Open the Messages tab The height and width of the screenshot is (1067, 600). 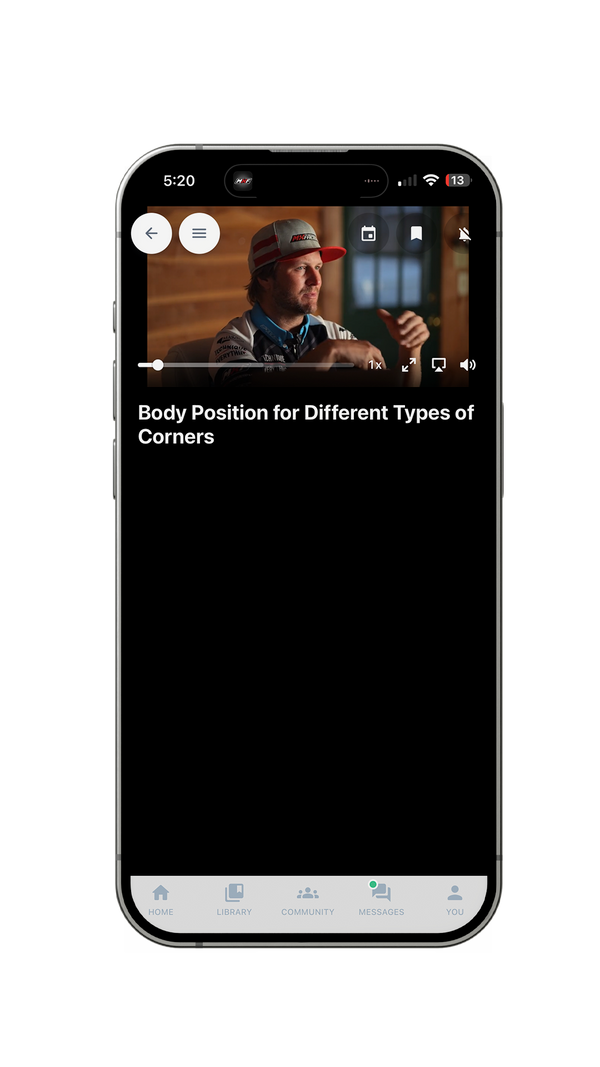(x=381, y=899)
